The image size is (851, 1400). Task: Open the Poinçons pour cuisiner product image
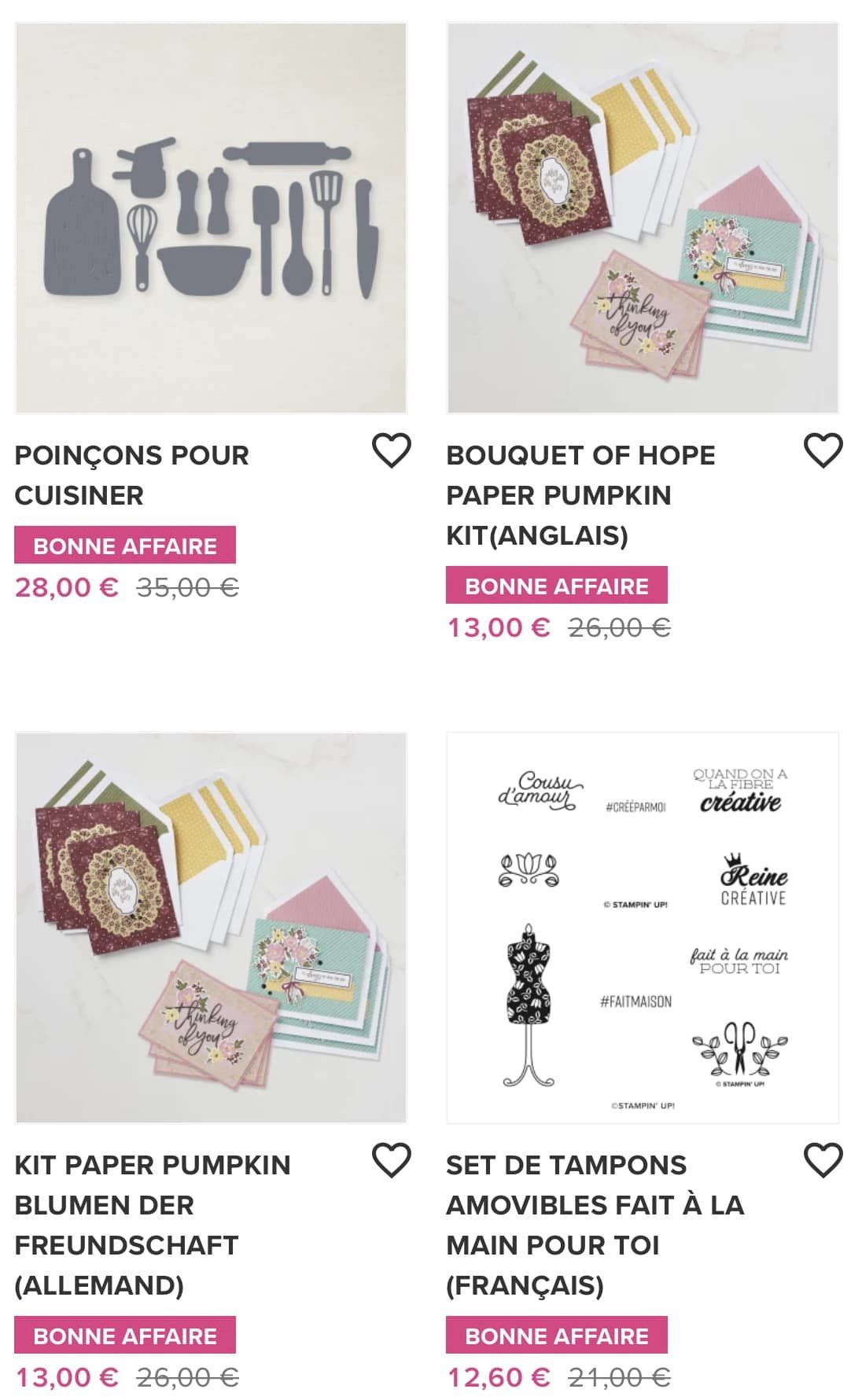211,219
